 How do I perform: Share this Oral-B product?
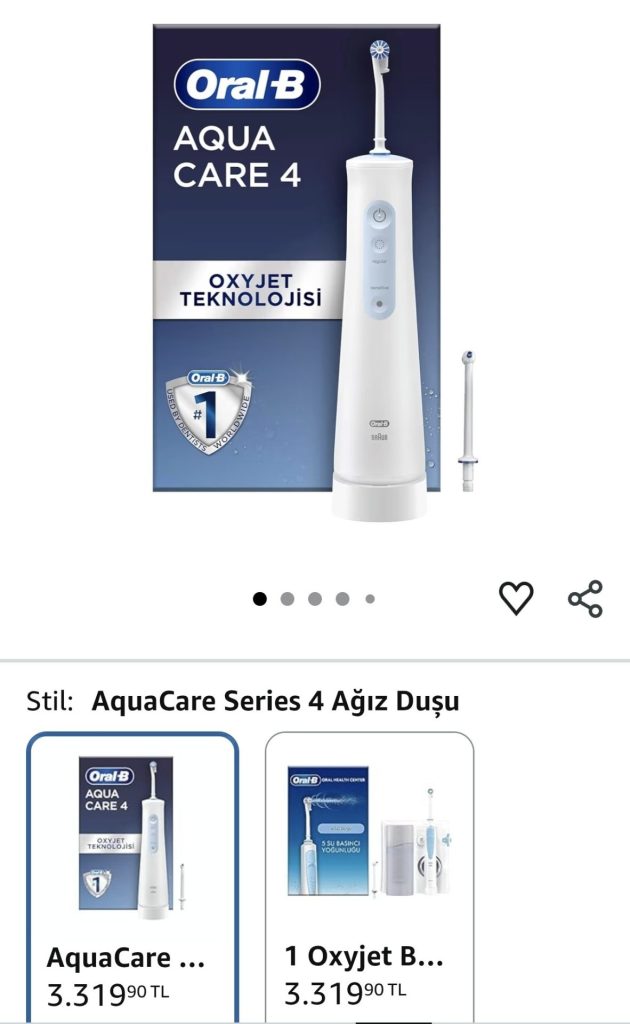point(585,598)
